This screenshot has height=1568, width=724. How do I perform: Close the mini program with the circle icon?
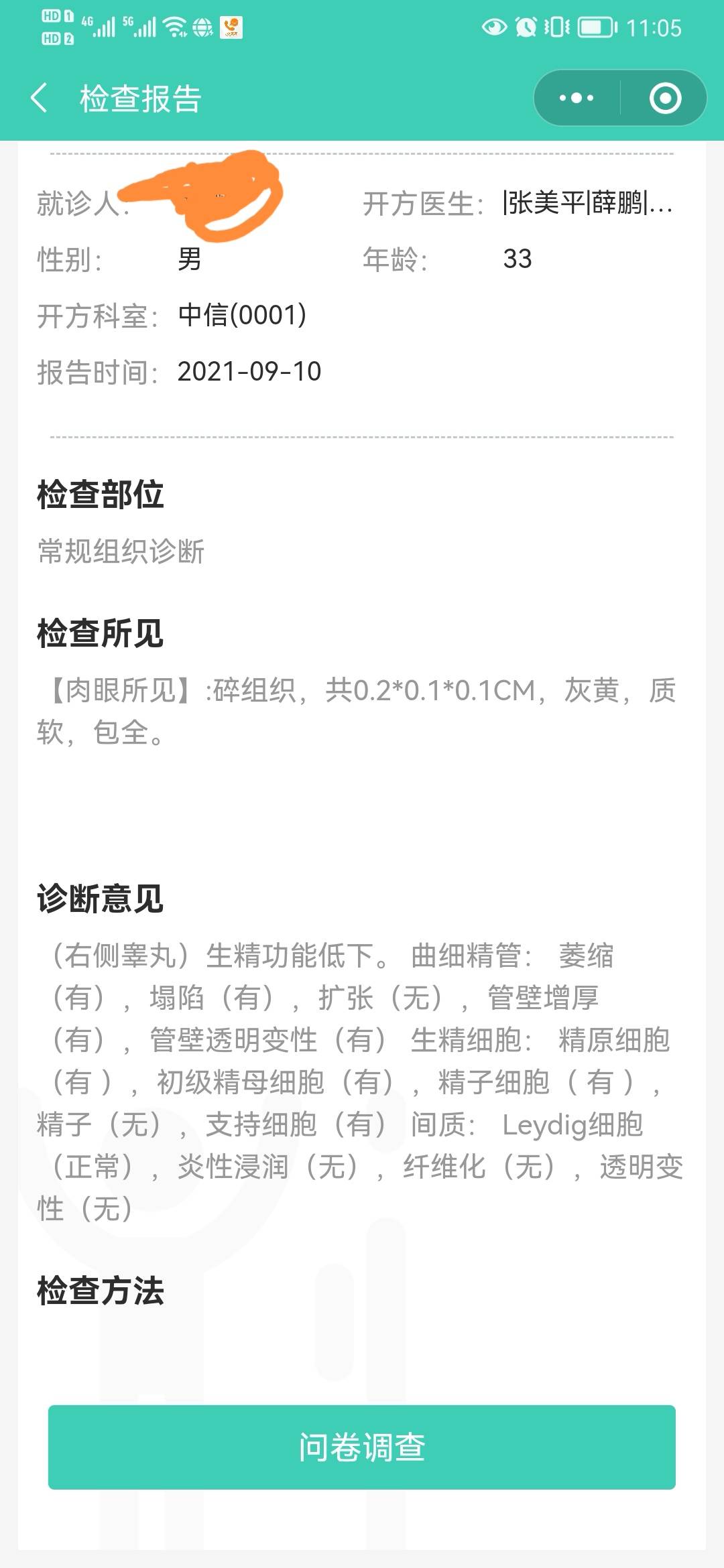click(665, 98)
